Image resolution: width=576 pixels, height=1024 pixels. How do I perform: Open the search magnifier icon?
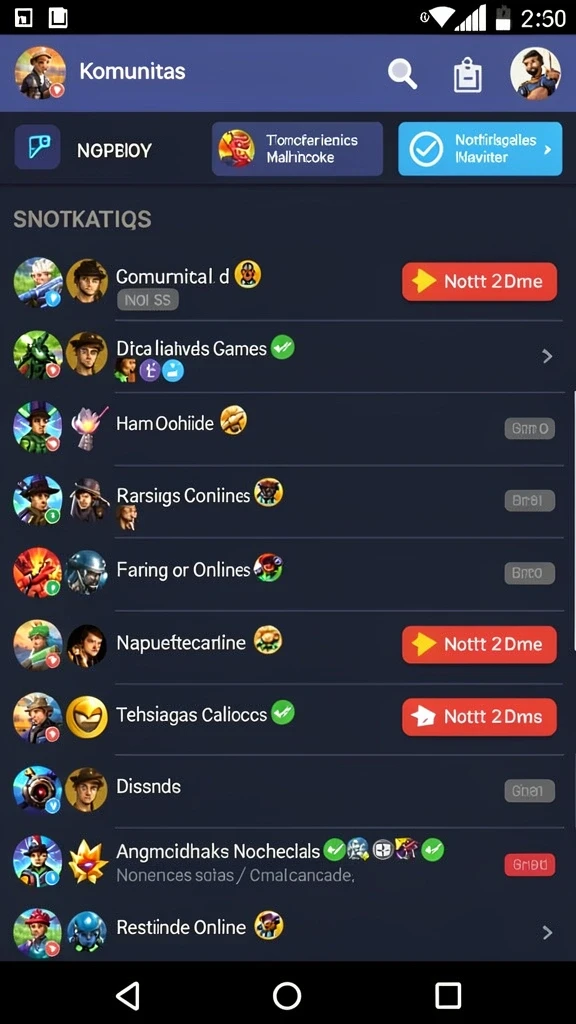(402, 72)
